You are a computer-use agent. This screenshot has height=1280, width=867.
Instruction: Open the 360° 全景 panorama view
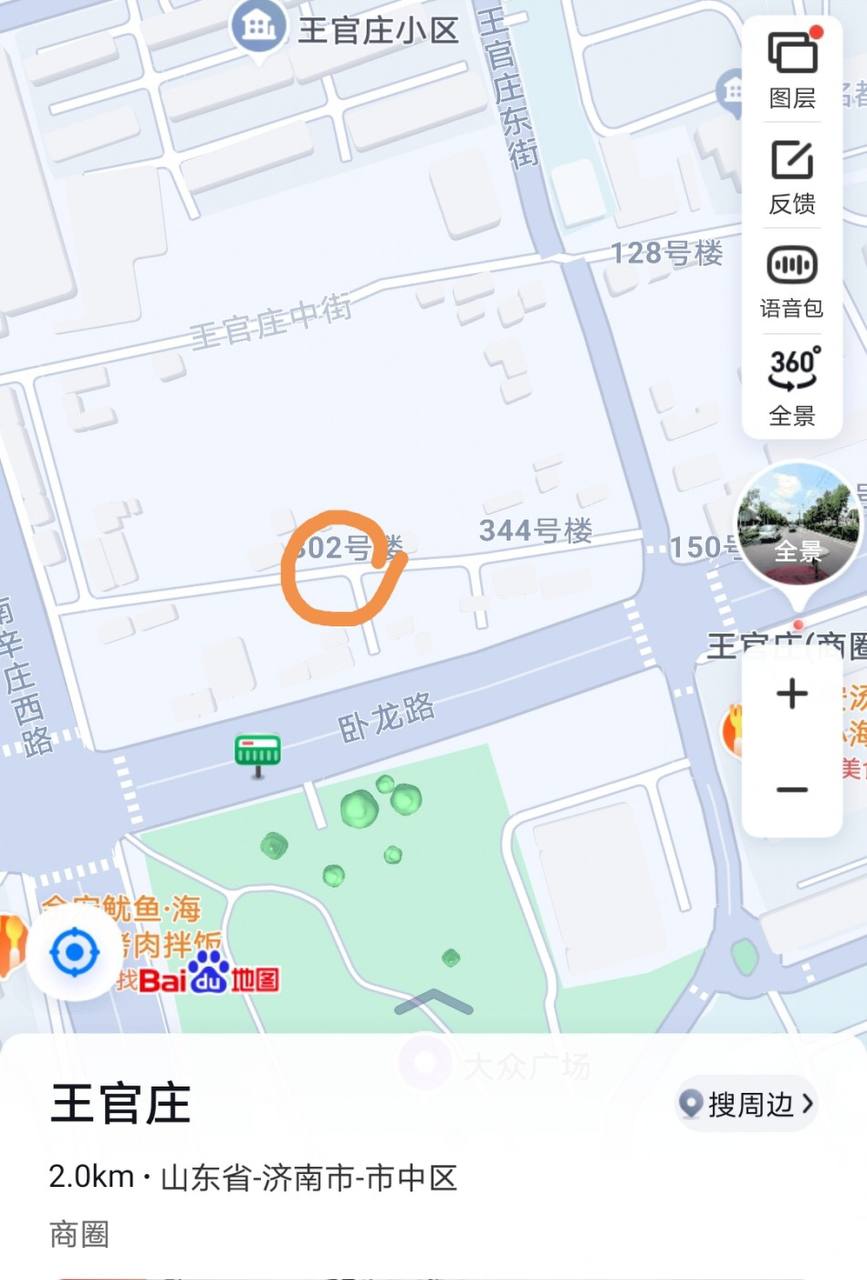click(791, 383)
